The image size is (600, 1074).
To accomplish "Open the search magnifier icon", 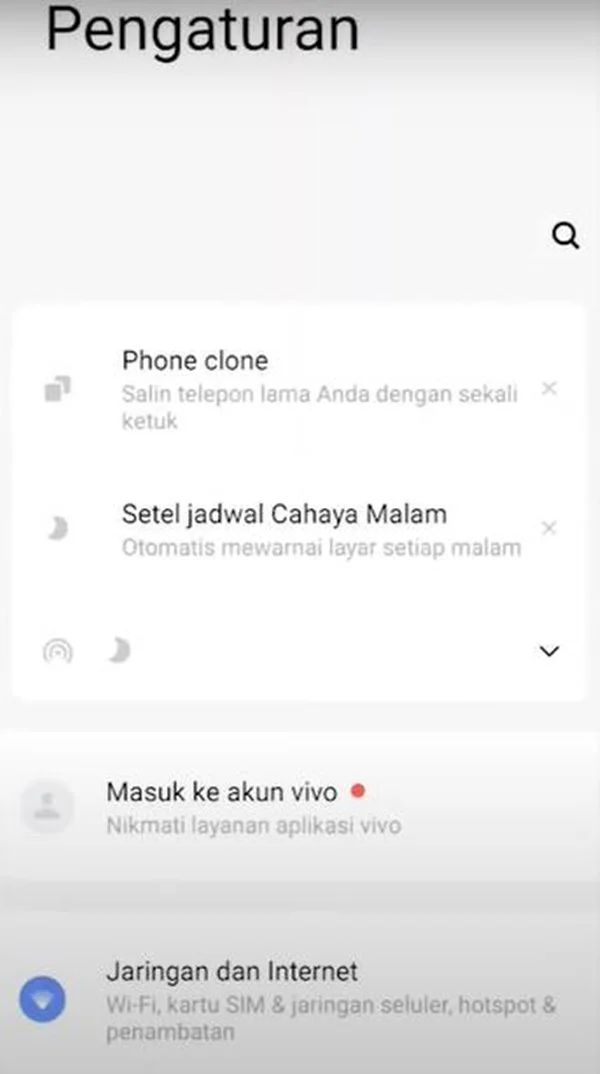I will pyautogui.click(x=566, y=236).
